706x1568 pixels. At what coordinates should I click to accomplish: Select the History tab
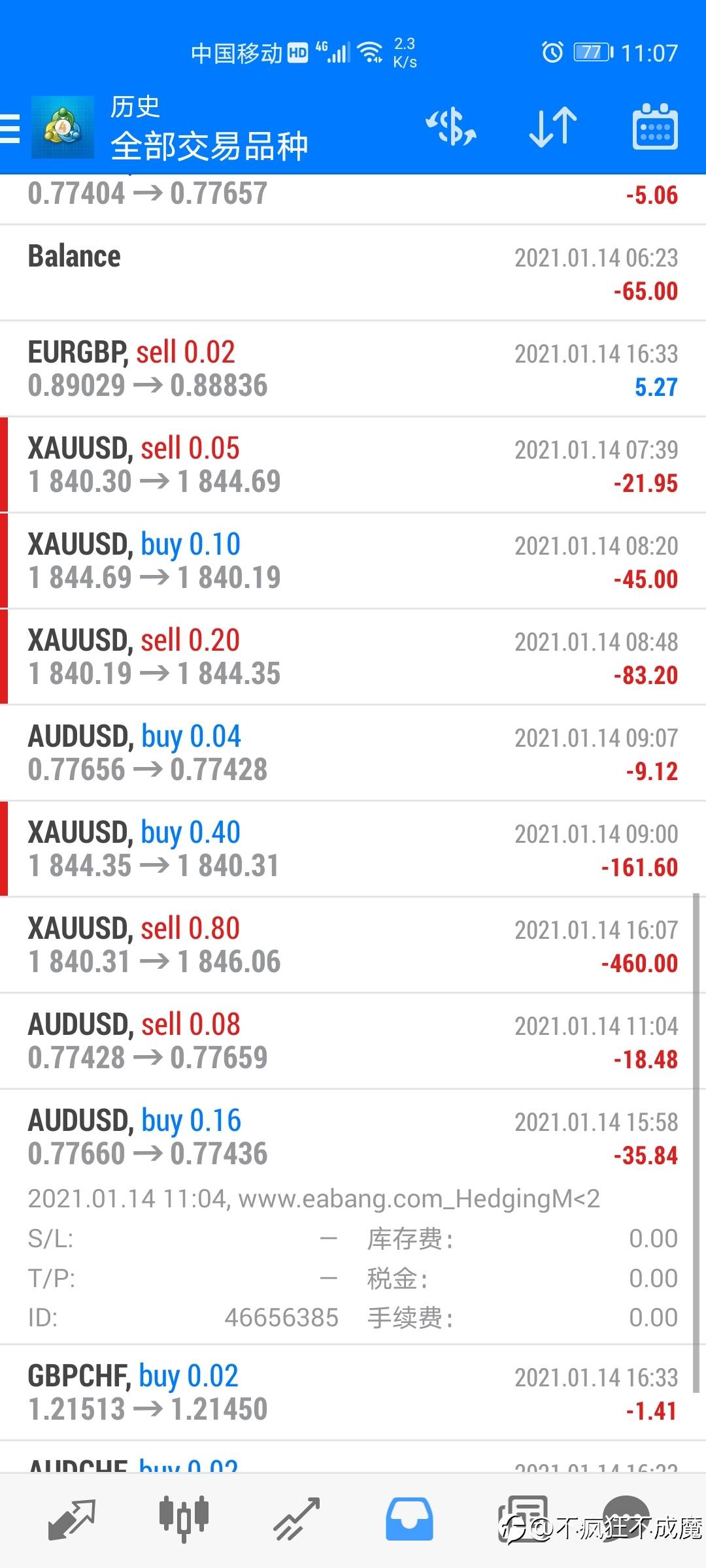coord(409,1520)
